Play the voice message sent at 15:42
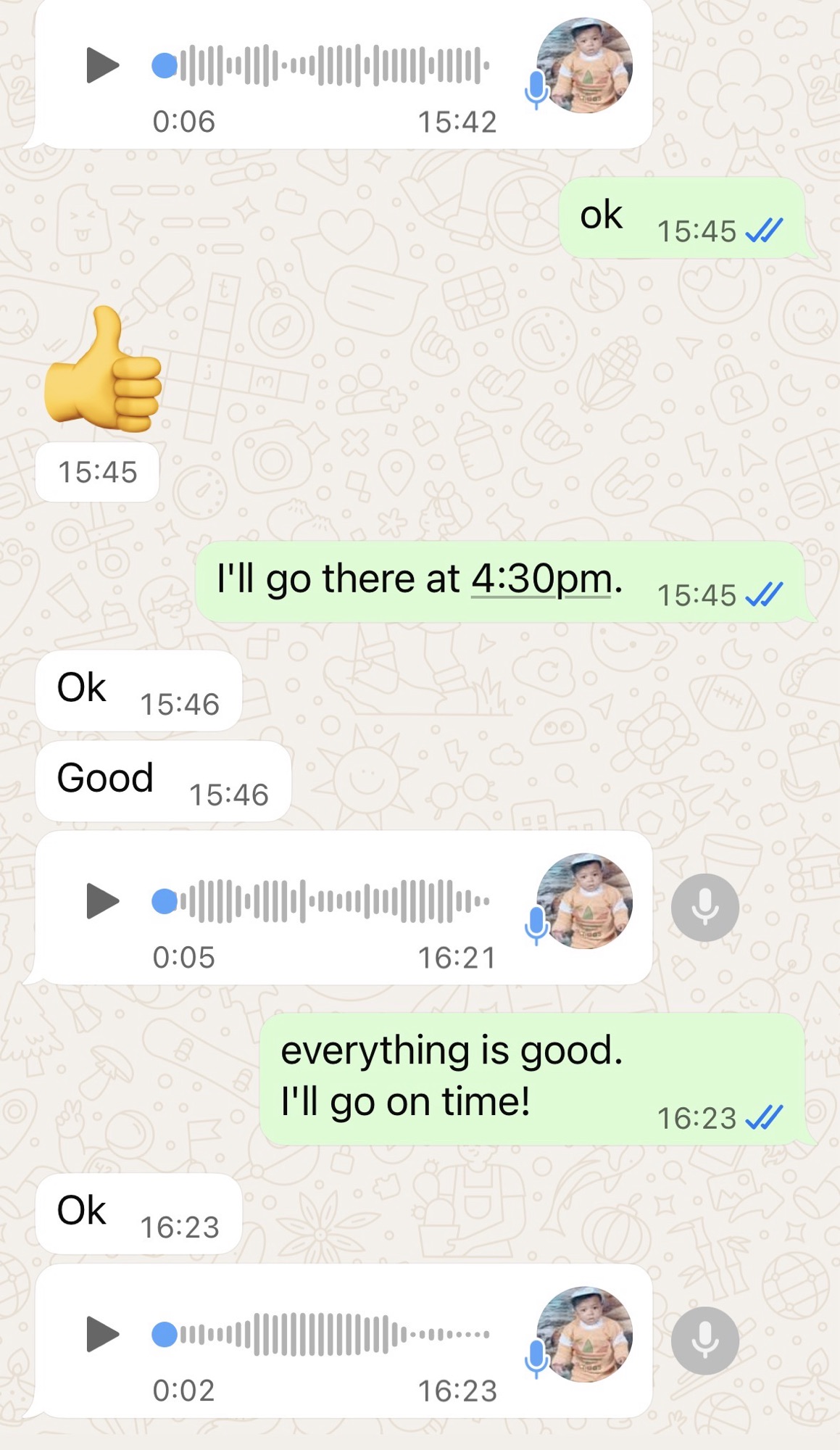The height and width of the screenshot is (1450, 840). pyautogui.click(x=102, y=65)
